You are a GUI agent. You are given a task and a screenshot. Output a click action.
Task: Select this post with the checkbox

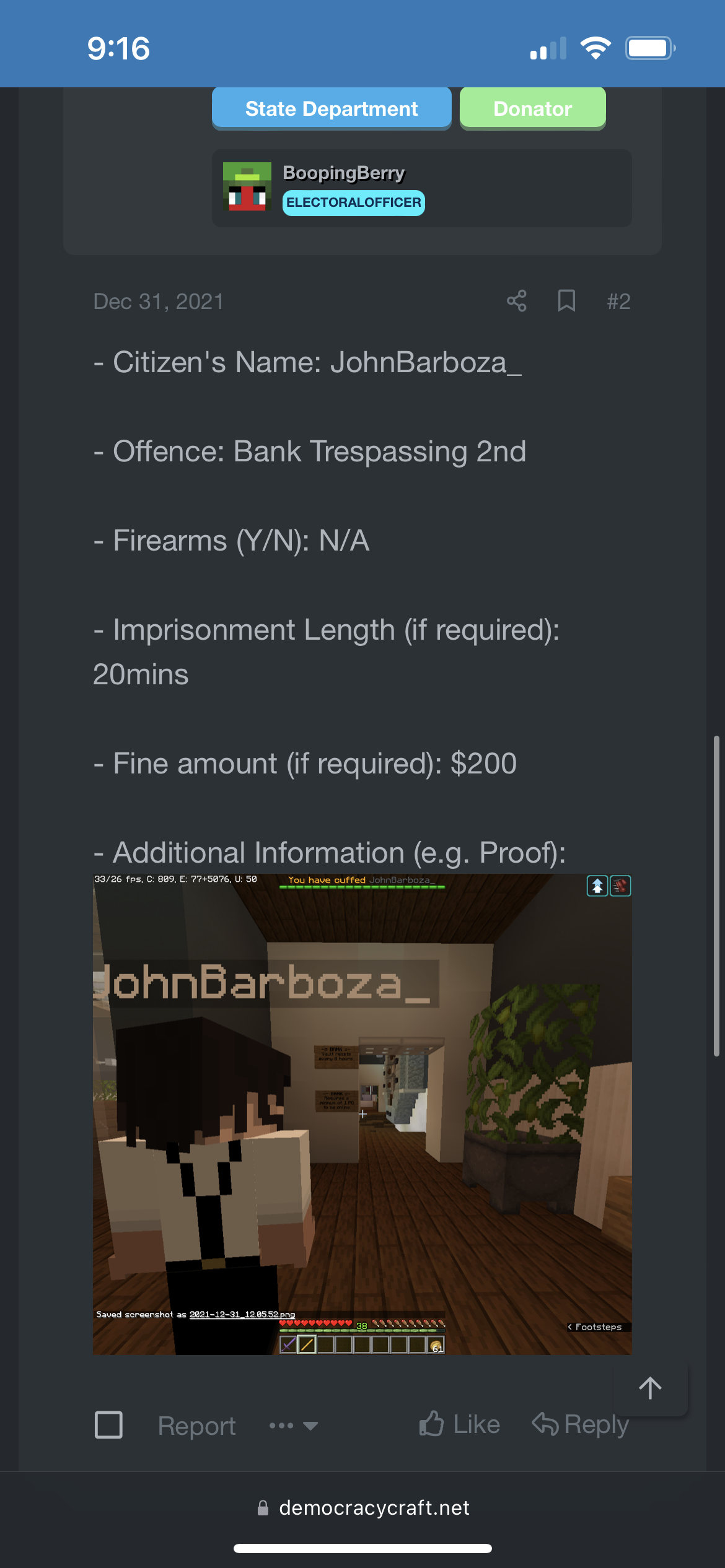point(108,1425)
